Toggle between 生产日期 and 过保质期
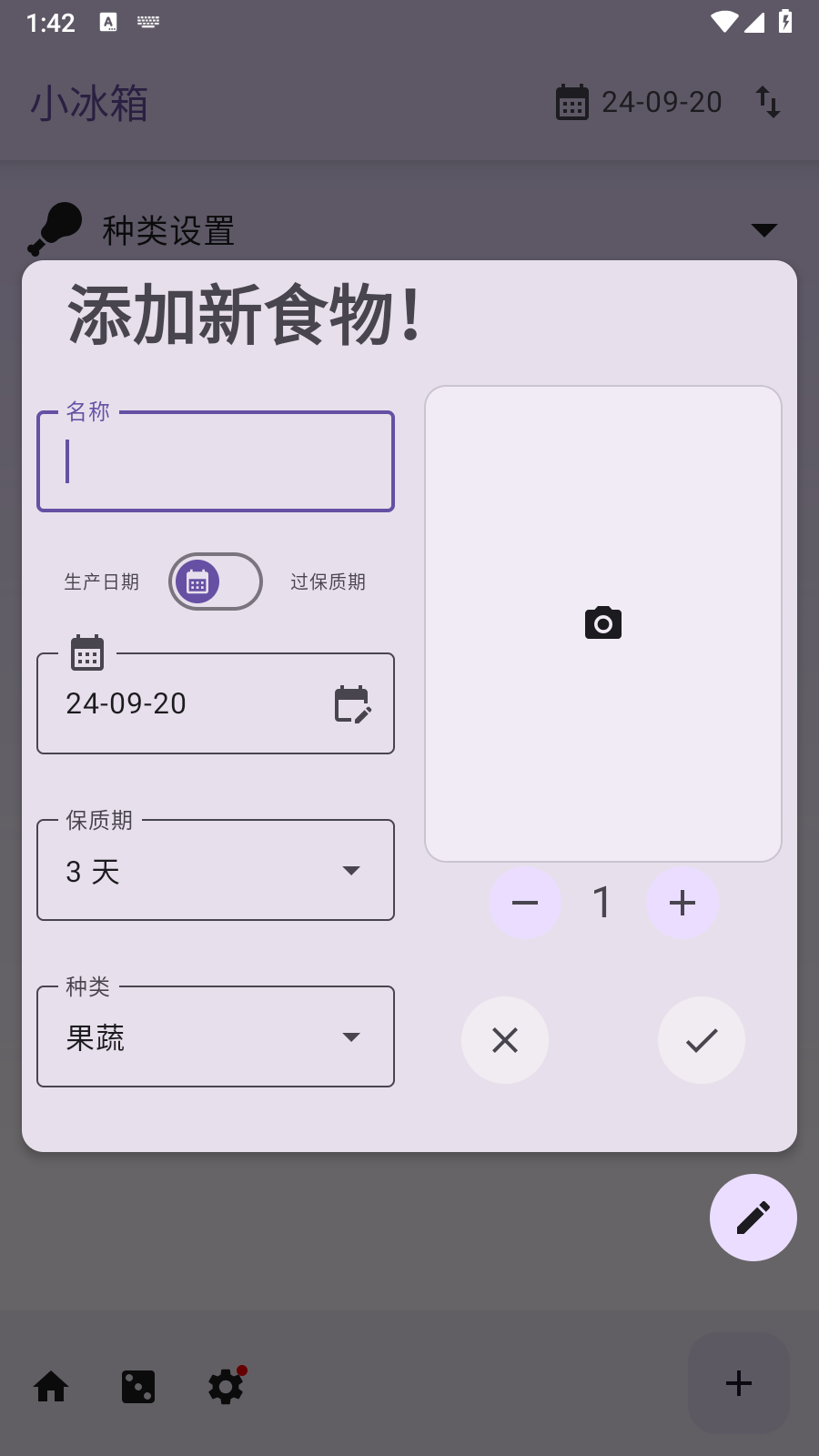Viewport: 819px width, 1456px height. pyautogui.click(x=215, y=581)
